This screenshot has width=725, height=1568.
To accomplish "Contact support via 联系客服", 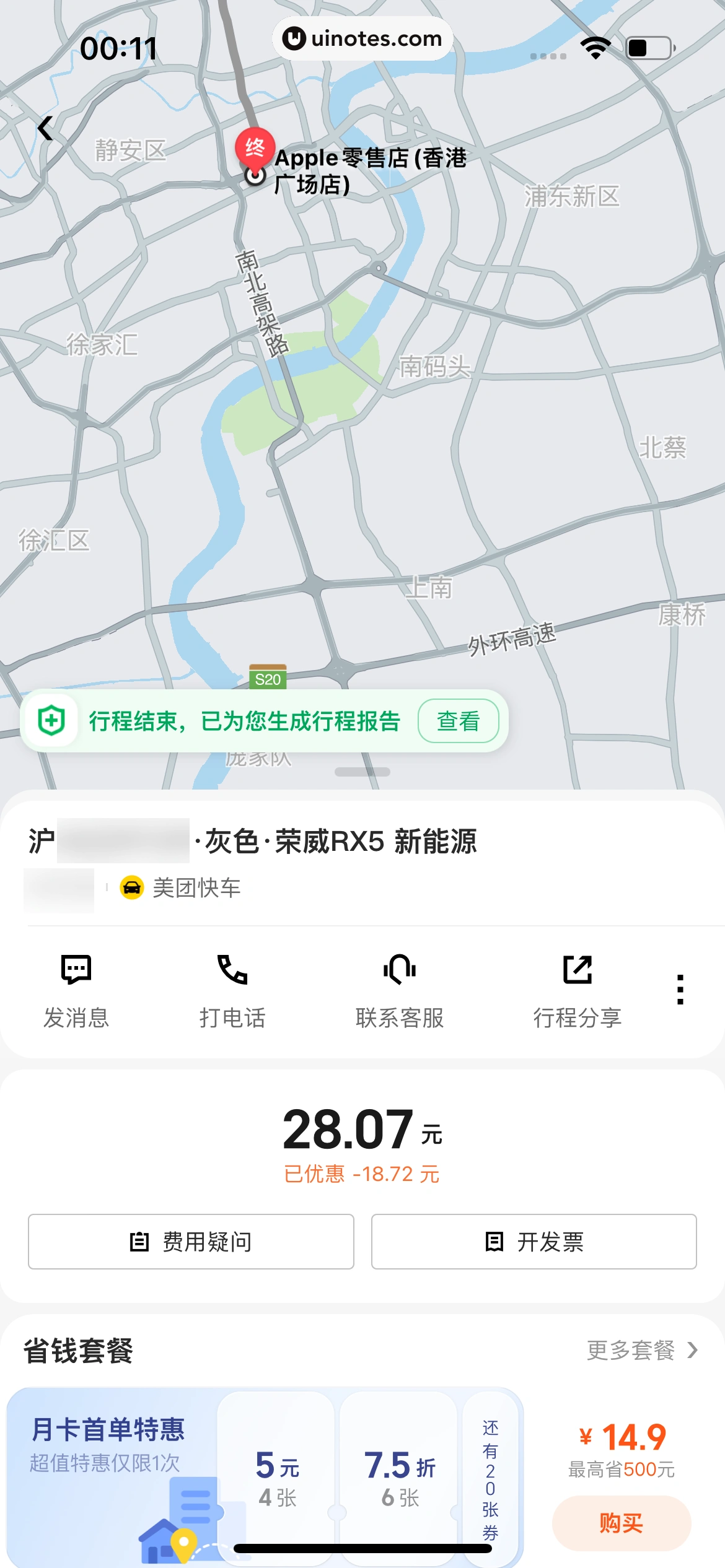I will (400, 990).
